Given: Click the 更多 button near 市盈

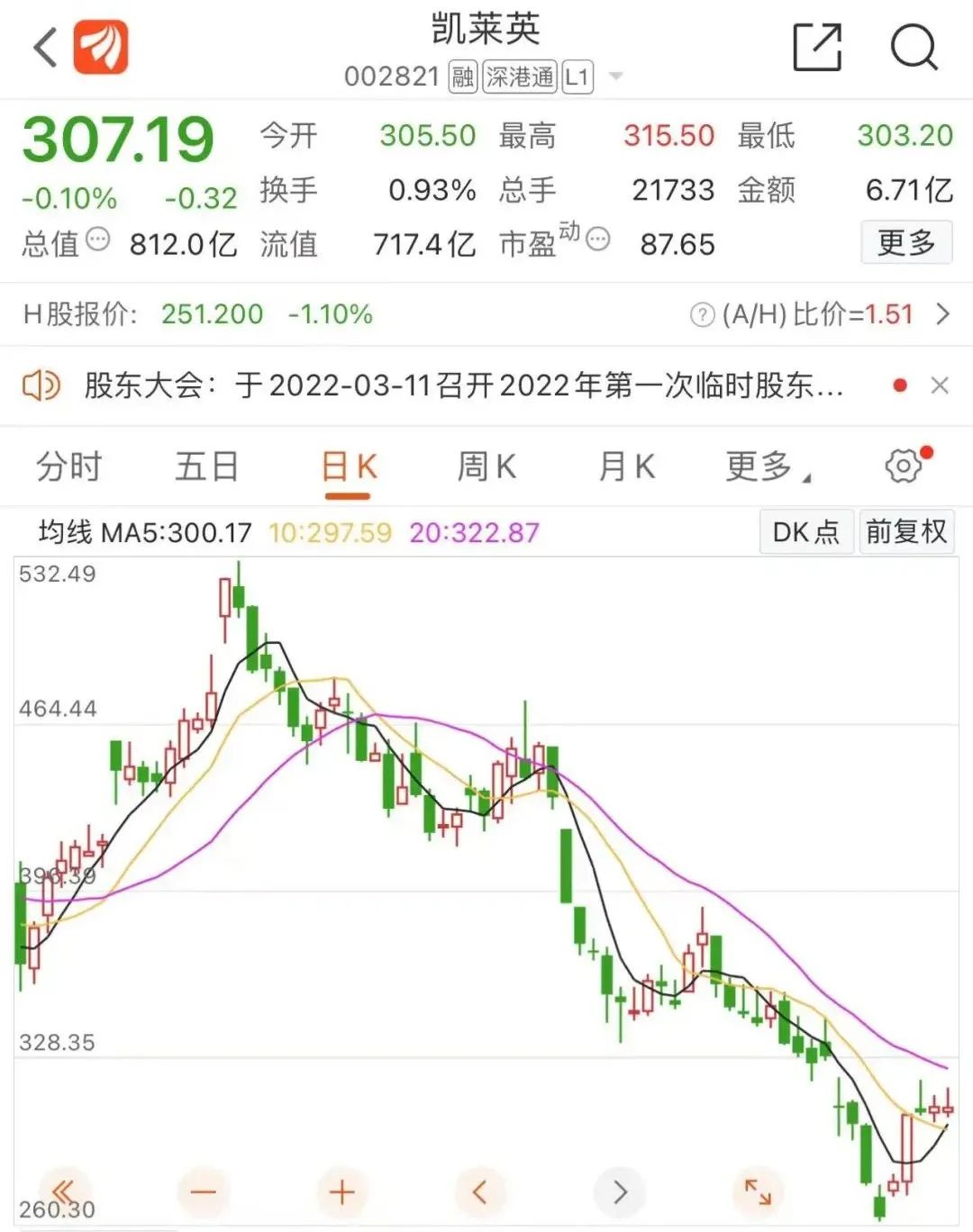Looking at the screenshot, I should click(905, 243).
